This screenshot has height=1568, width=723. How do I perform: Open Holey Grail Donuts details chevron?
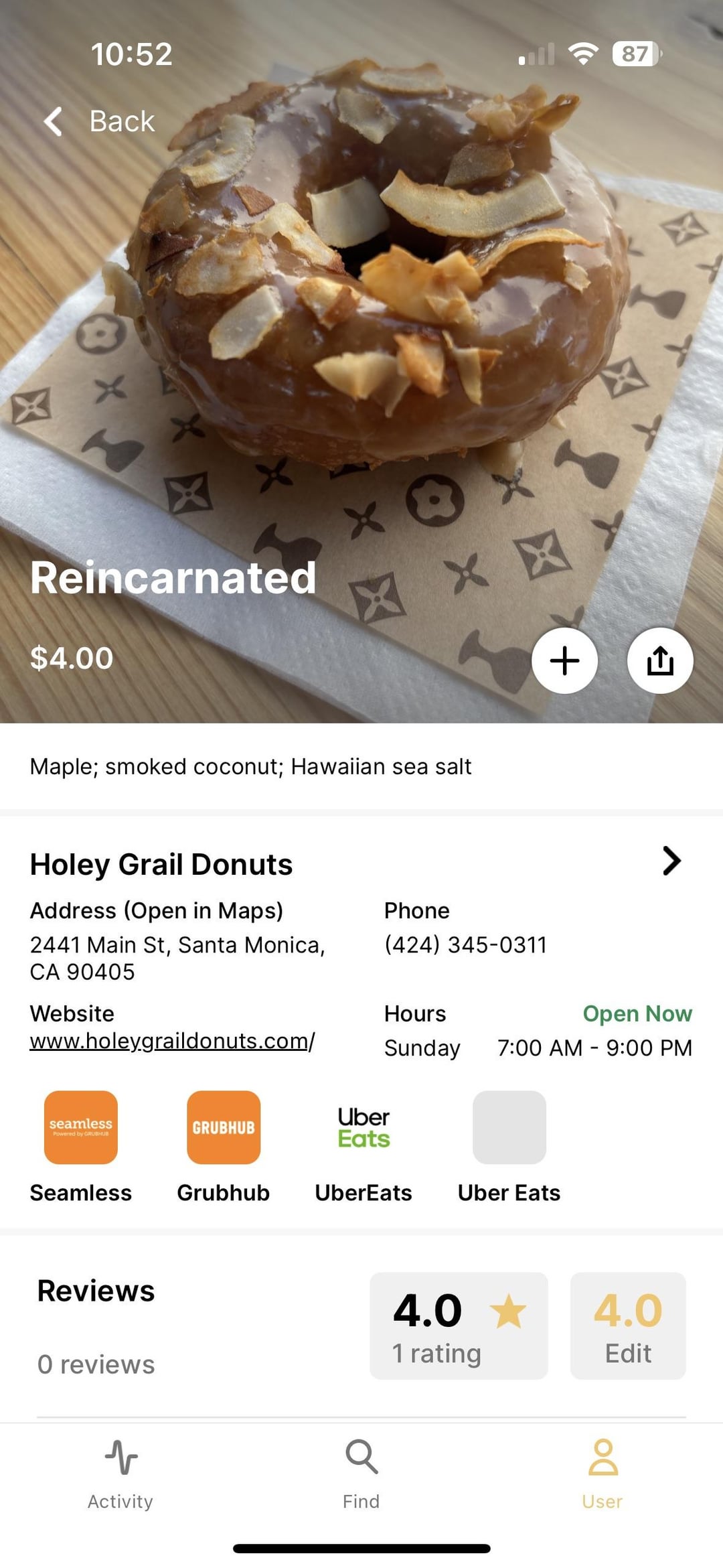[671, 861]
